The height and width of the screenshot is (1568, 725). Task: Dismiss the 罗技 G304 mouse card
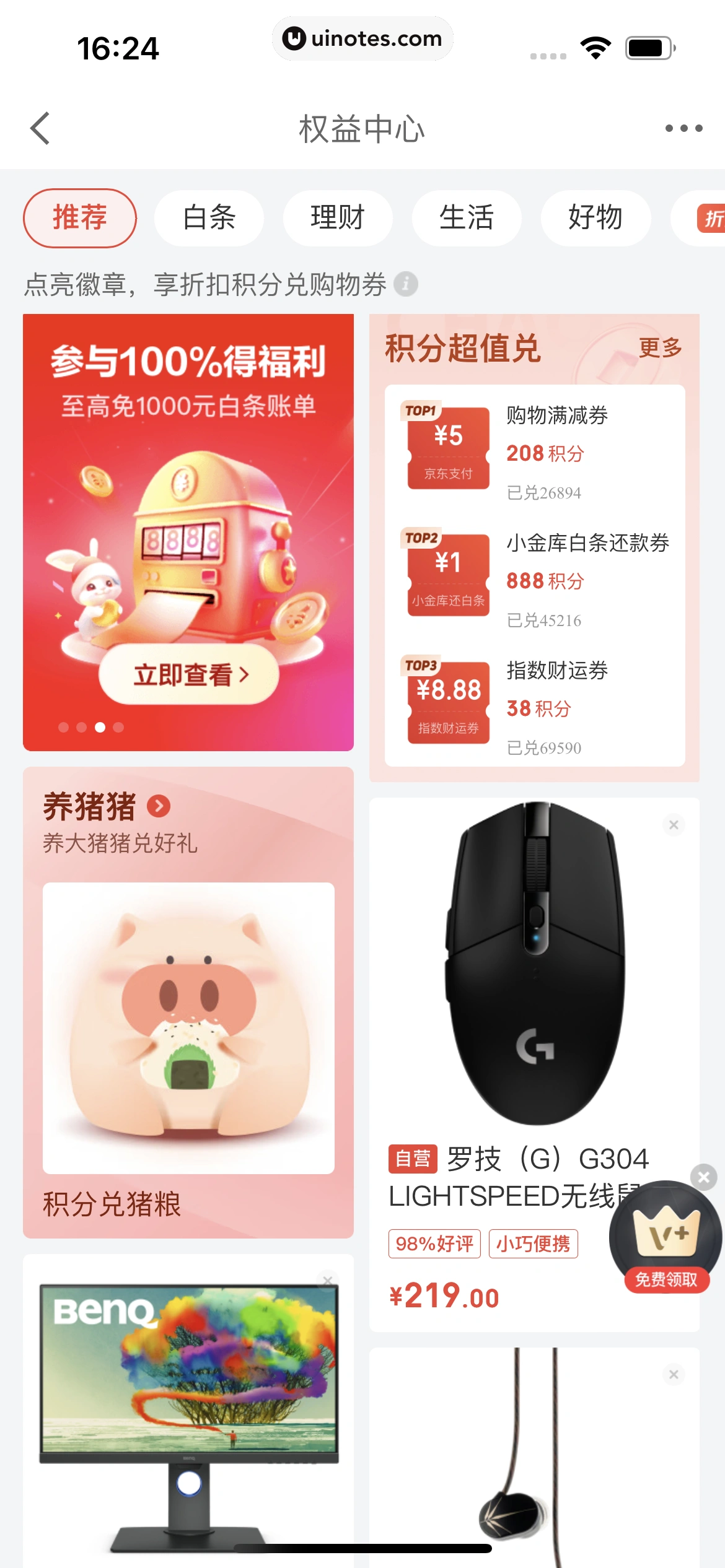[674, 825]
